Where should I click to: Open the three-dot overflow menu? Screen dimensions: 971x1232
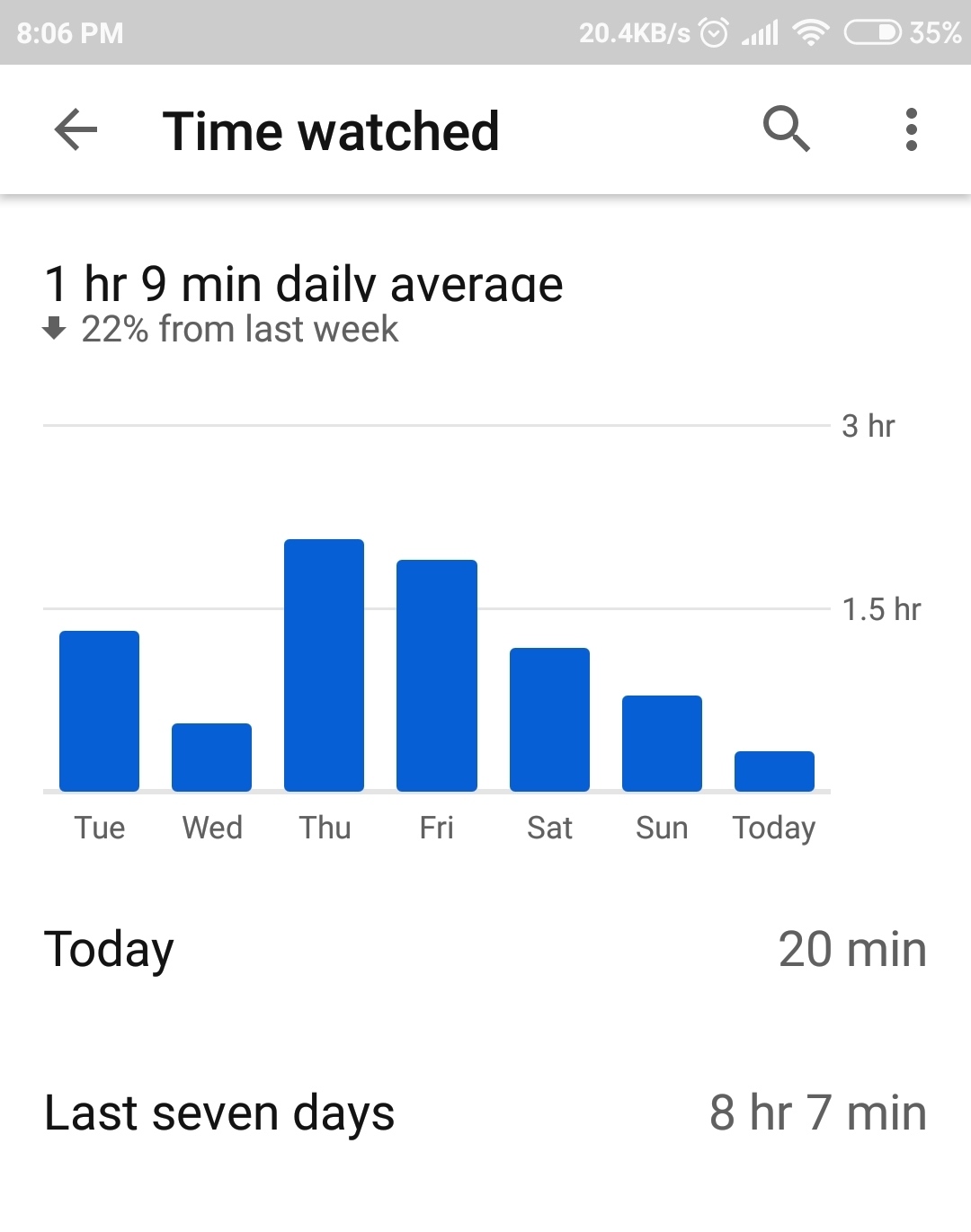point(912,129)
